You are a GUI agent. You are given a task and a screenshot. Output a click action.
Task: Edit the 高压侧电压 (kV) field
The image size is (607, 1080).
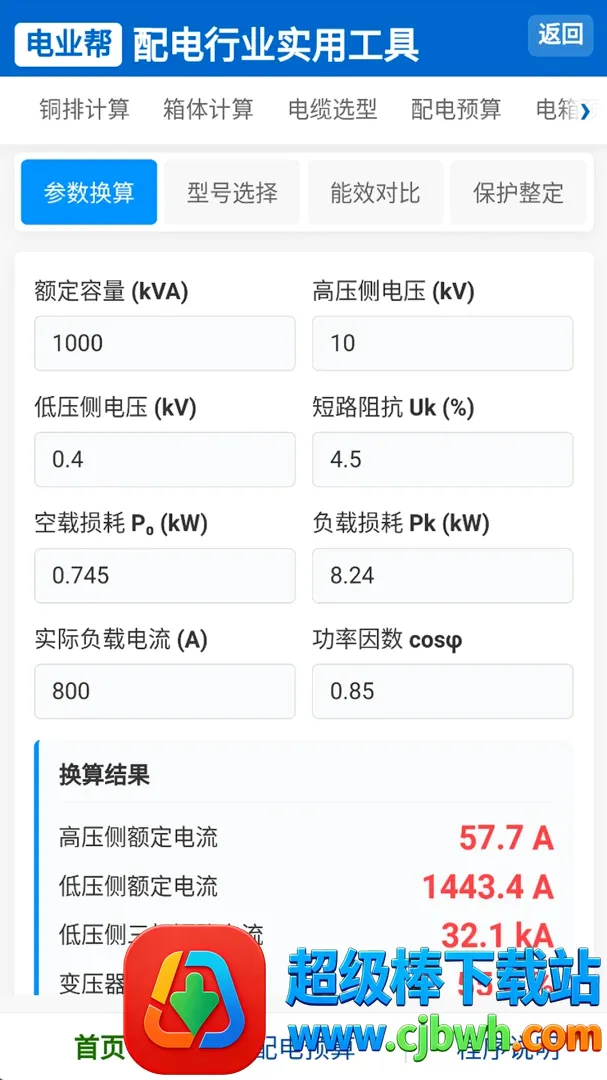[x=442, y=343]
